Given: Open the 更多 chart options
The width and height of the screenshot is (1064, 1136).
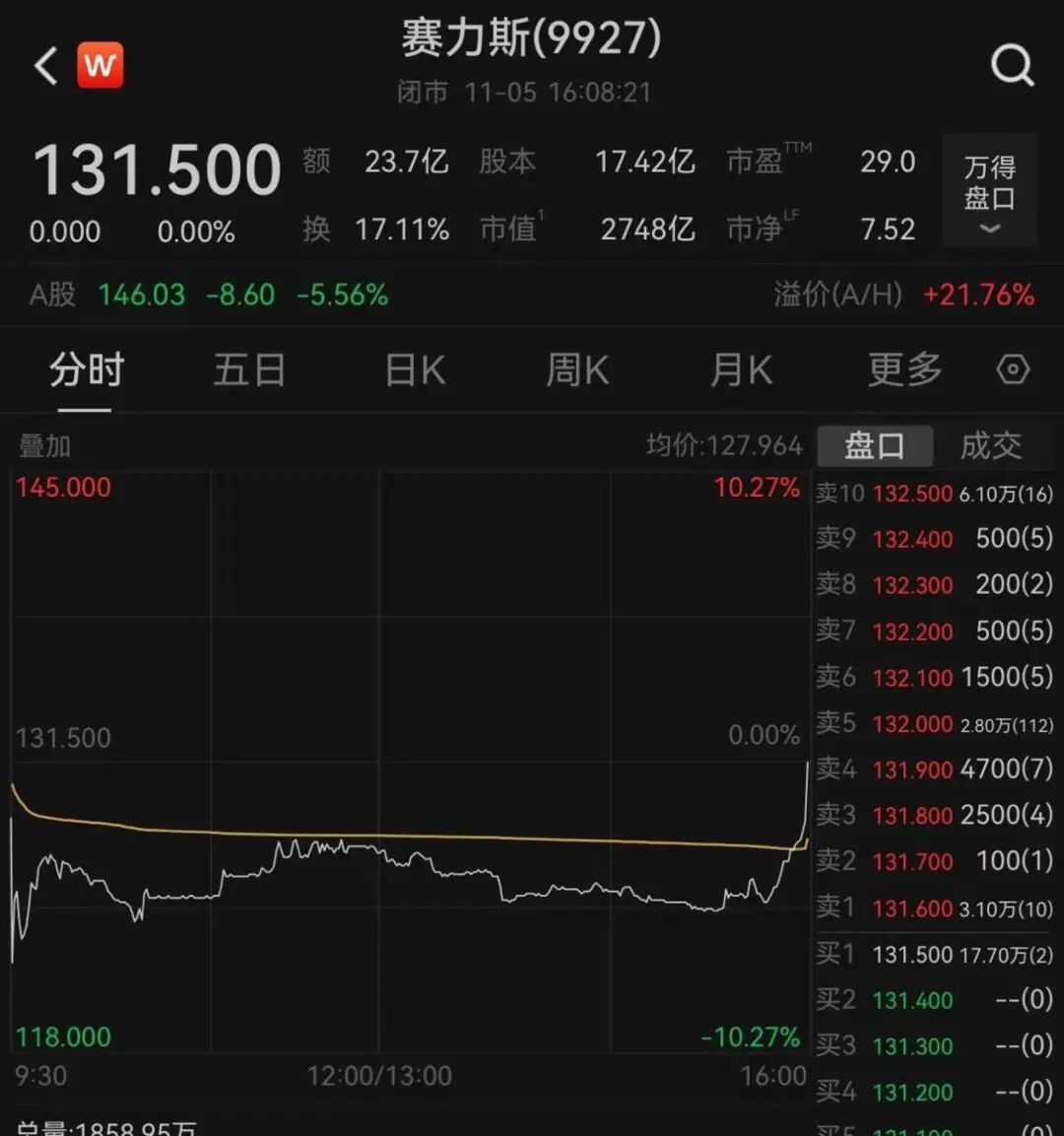Looking at the screenshot, I should click(x=904, y=371).
